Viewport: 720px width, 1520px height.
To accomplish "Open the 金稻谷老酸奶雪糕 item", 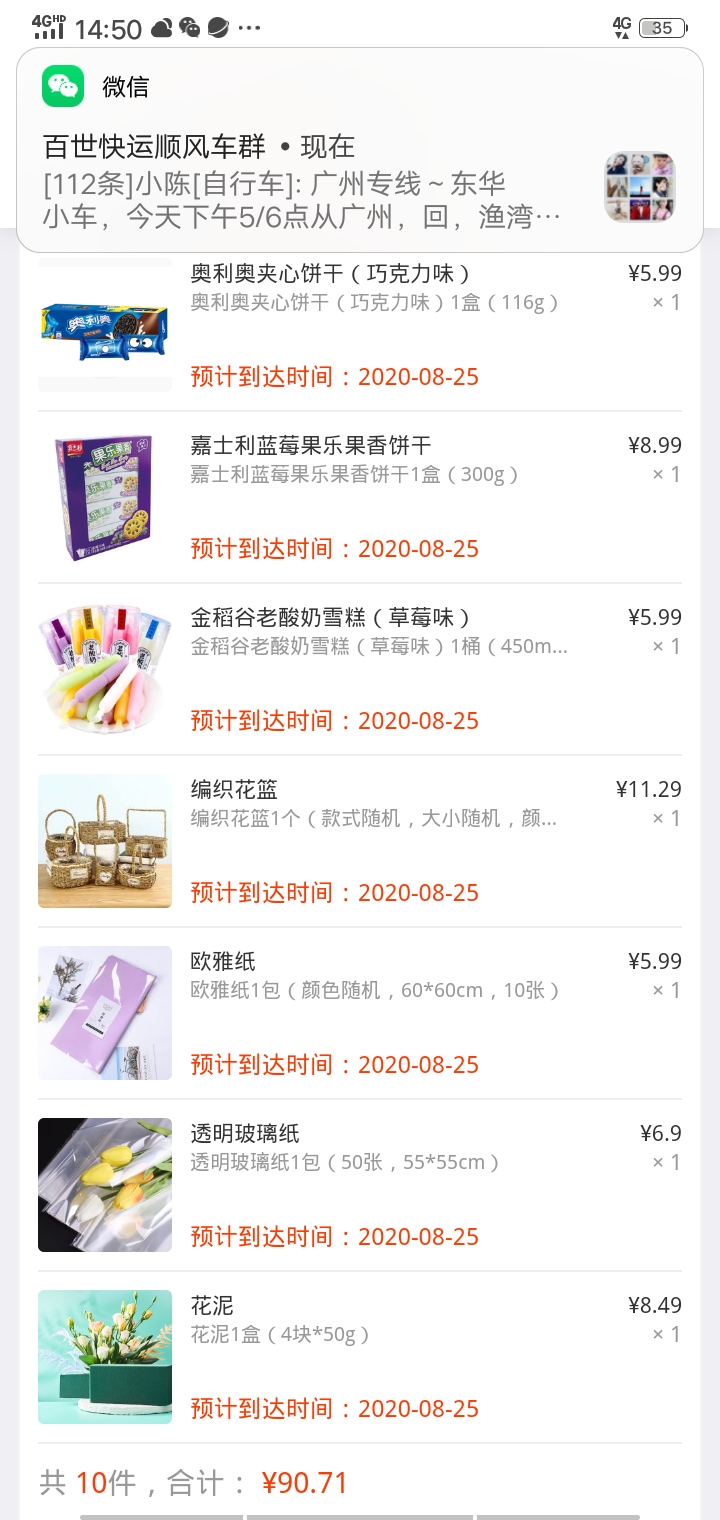I will point(360,669).
